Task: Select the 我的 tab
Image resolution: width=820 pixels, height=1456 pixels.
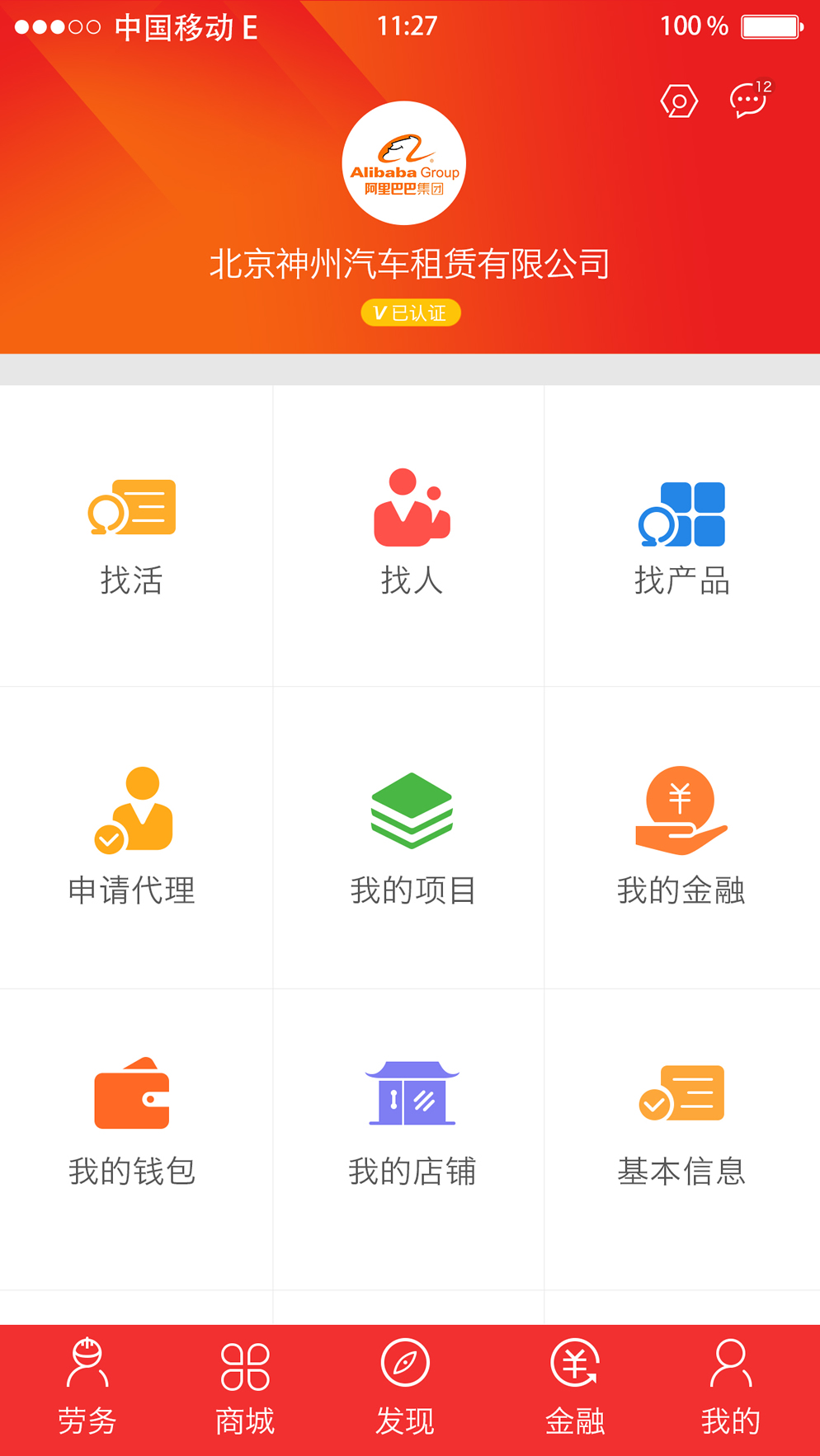Action: tap(731, 1388)
